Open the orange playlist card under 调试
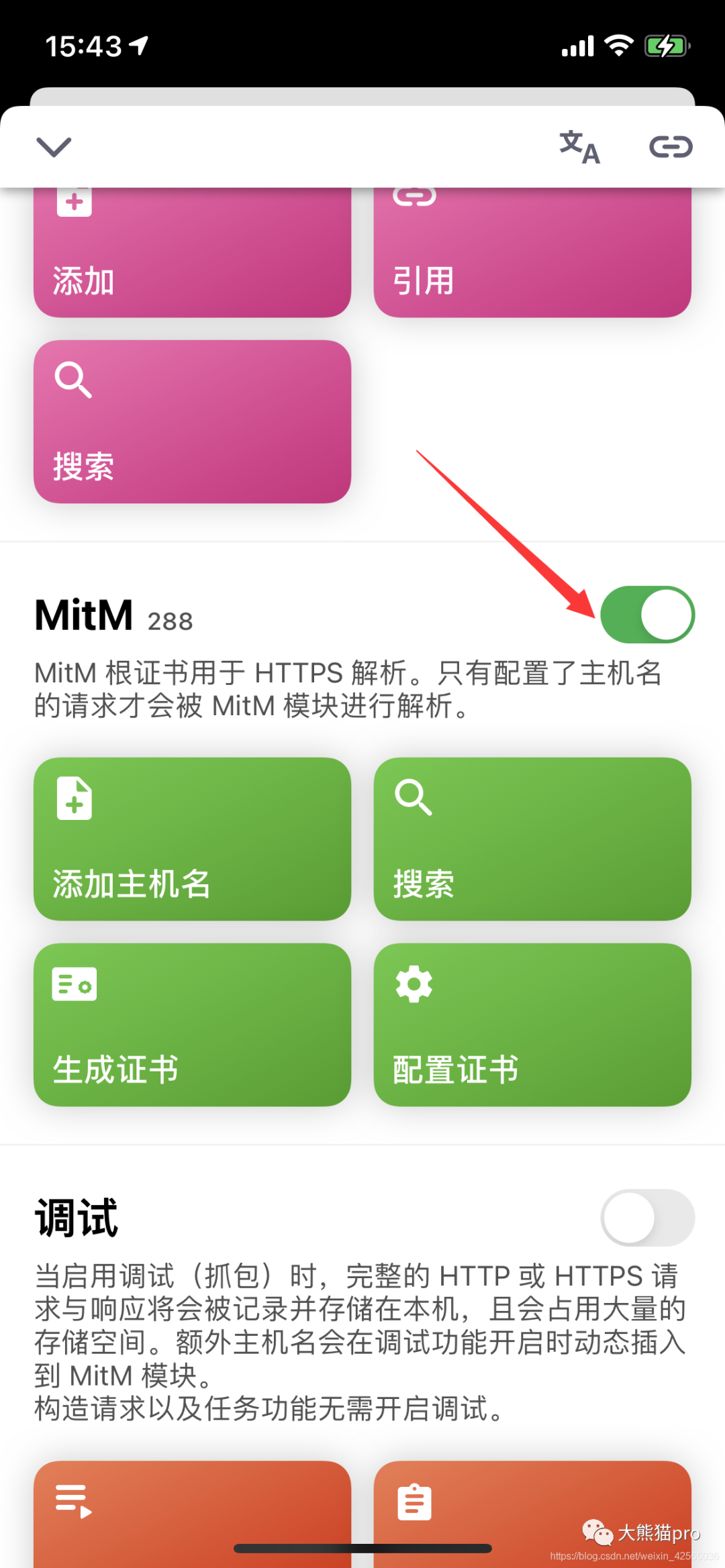This screenshot has width=725, height=1568. click(x=193, y=1514)
